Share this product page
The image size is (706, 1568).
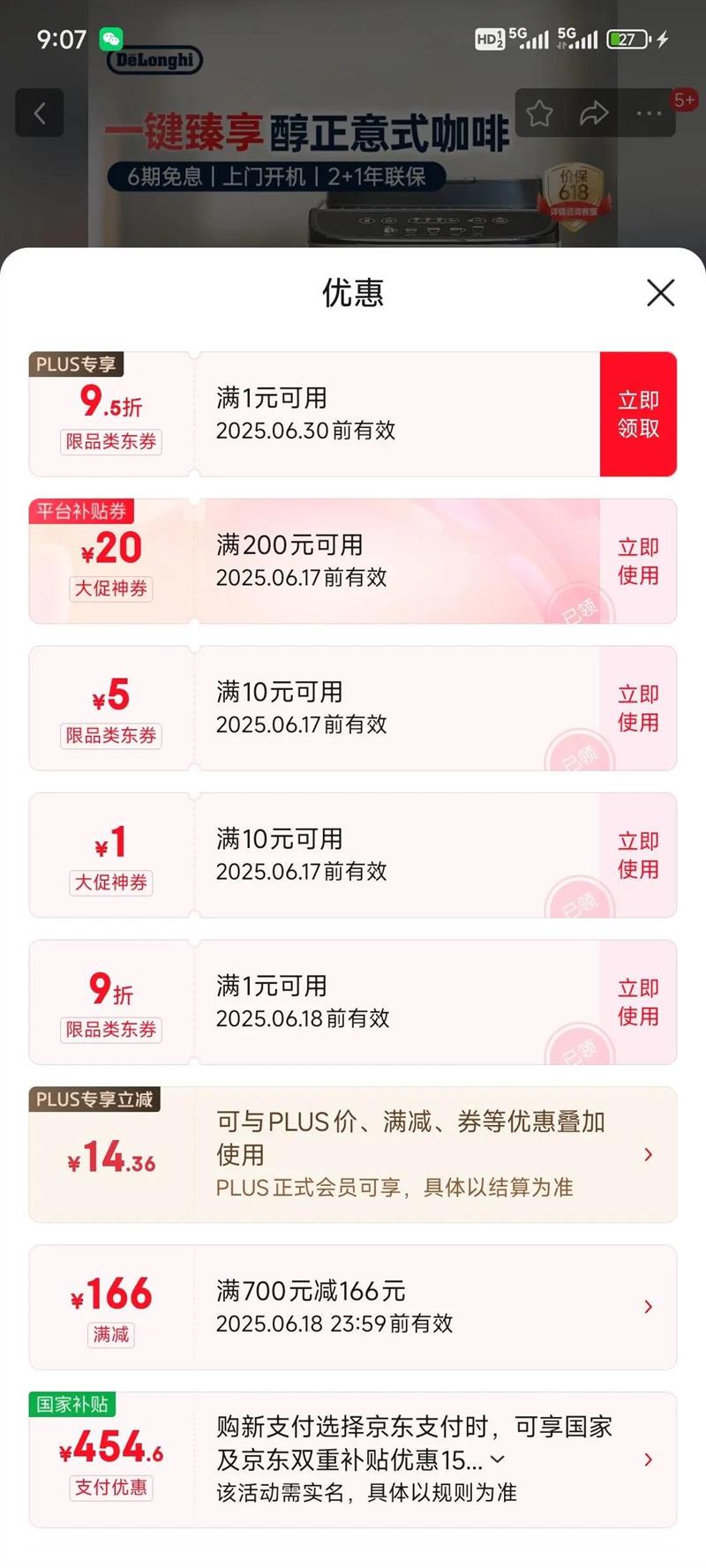[x=594, y=113]
